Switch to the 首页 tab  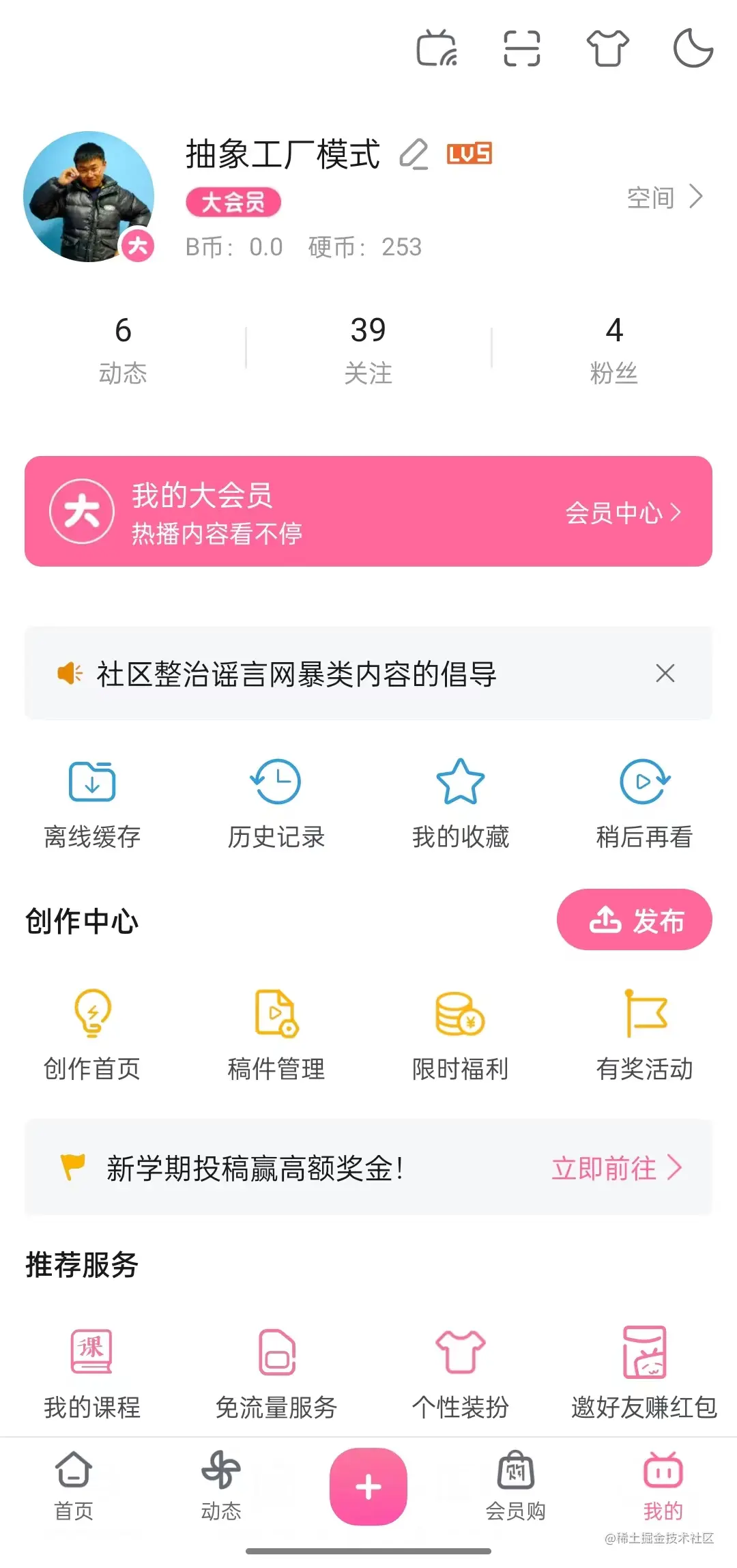pyautogui.click(x=74, y=1486)
